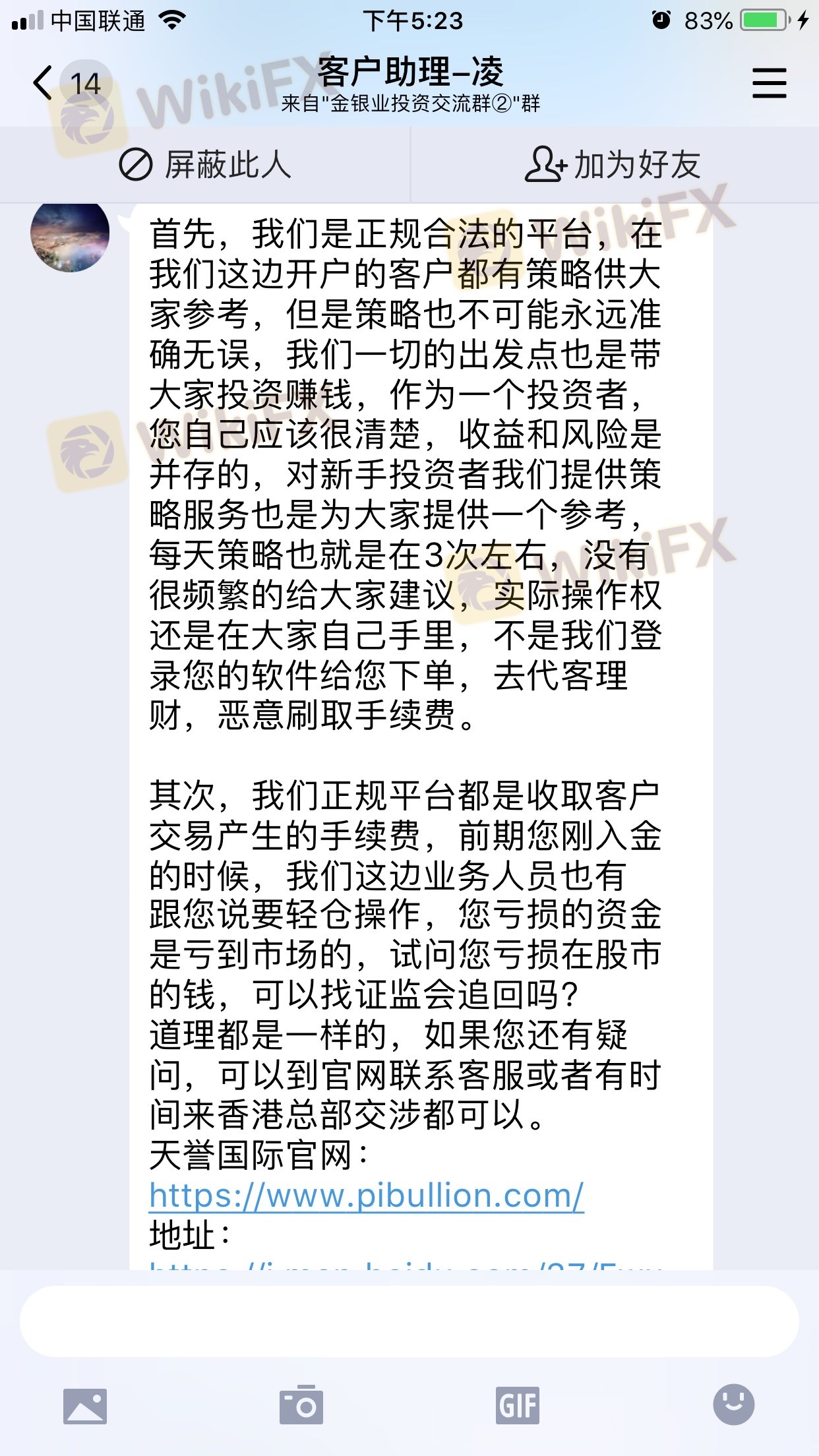The width and height of the screenshot is (819, 1456).
Task: Open the pibullion.com website link
Action: coord(367,1196)
